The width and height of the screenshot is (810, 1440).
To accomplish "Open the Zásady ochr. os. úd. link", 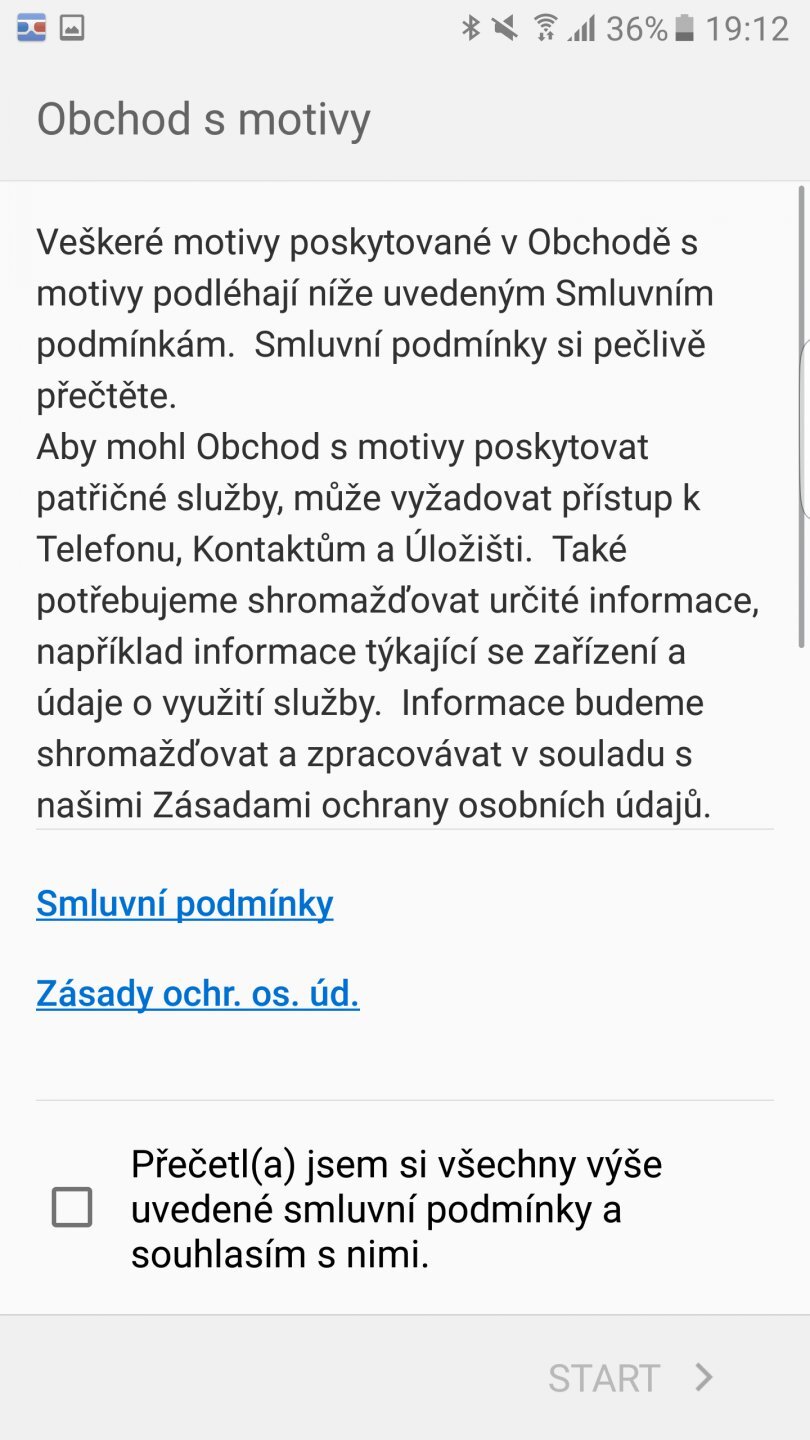I will click(x=198, y=994).
